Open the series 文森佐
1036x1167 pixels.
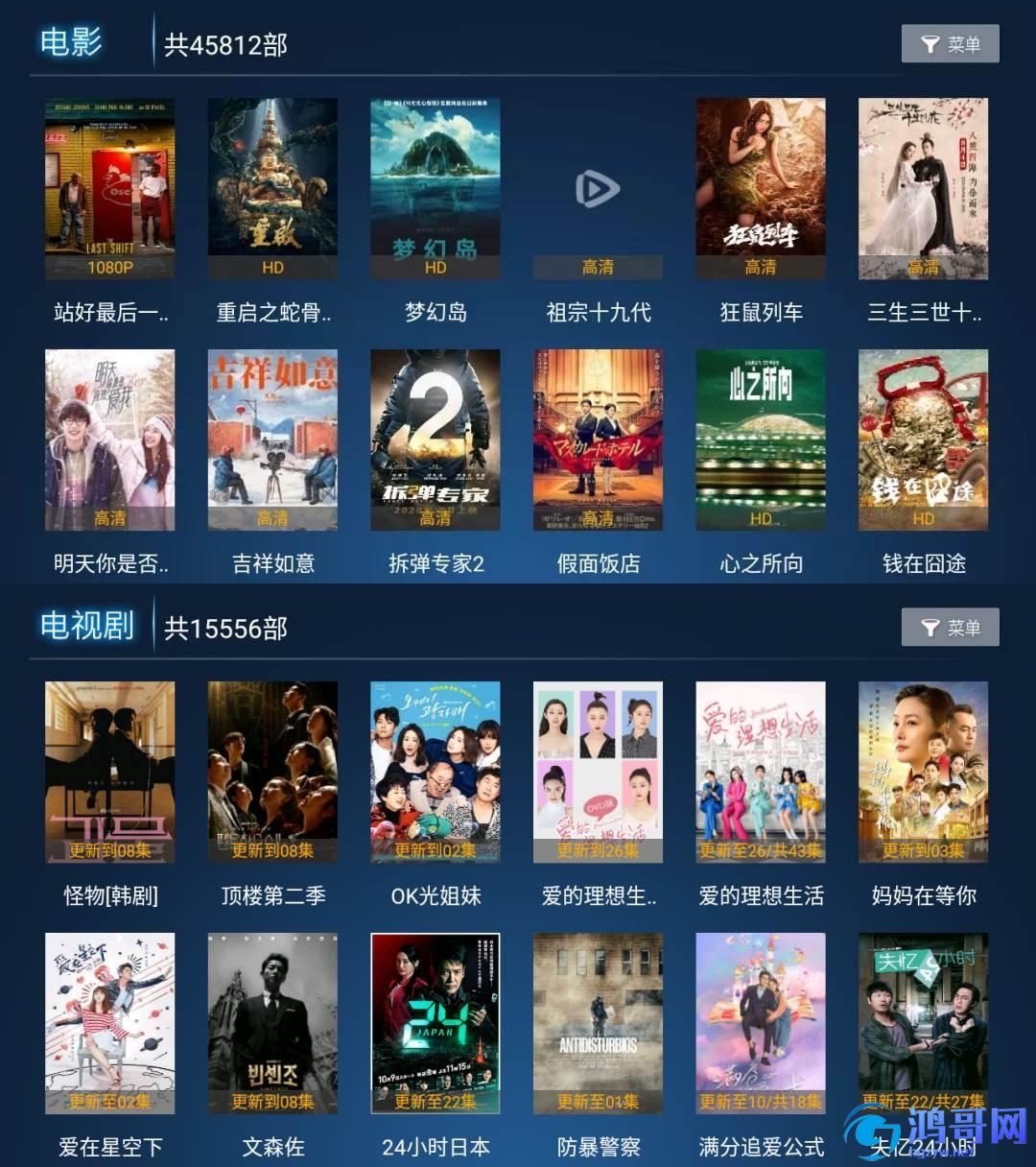272,1023
